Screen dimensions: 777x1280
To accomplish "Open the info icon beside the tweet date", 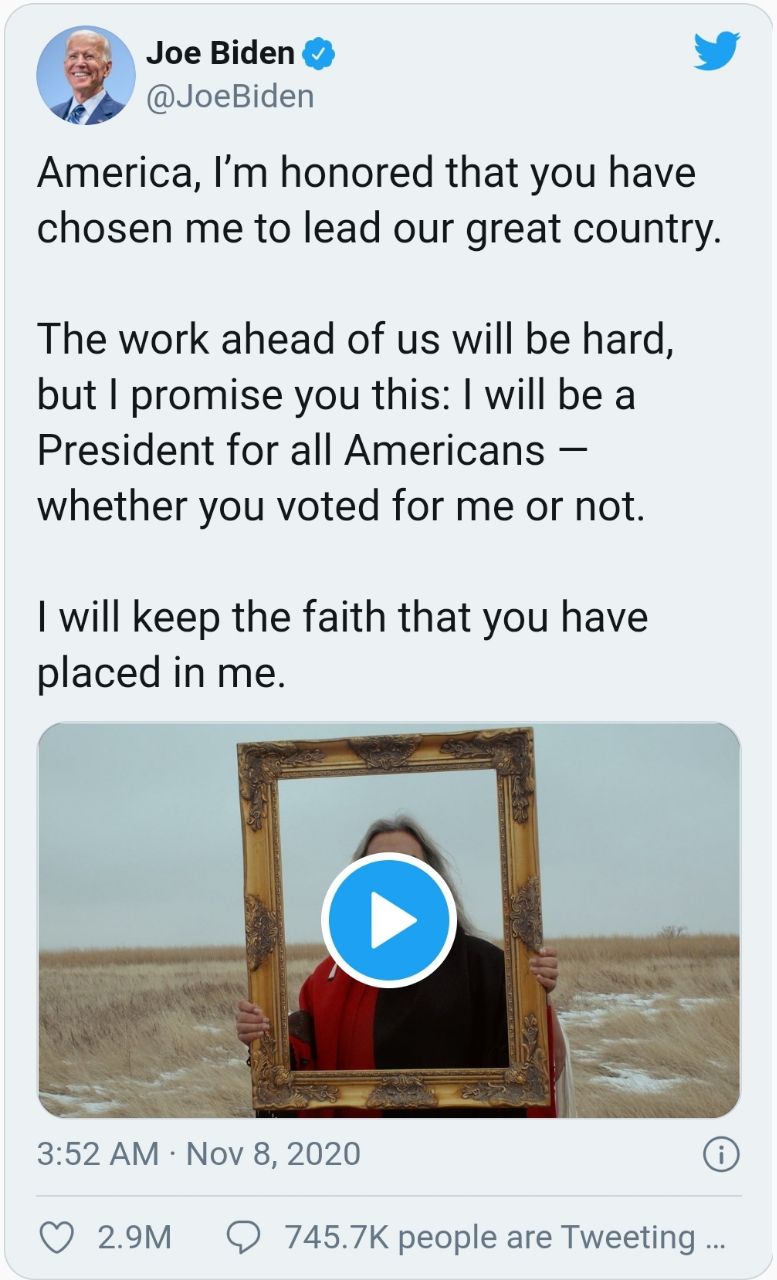I will click(x=721, y=1155).
